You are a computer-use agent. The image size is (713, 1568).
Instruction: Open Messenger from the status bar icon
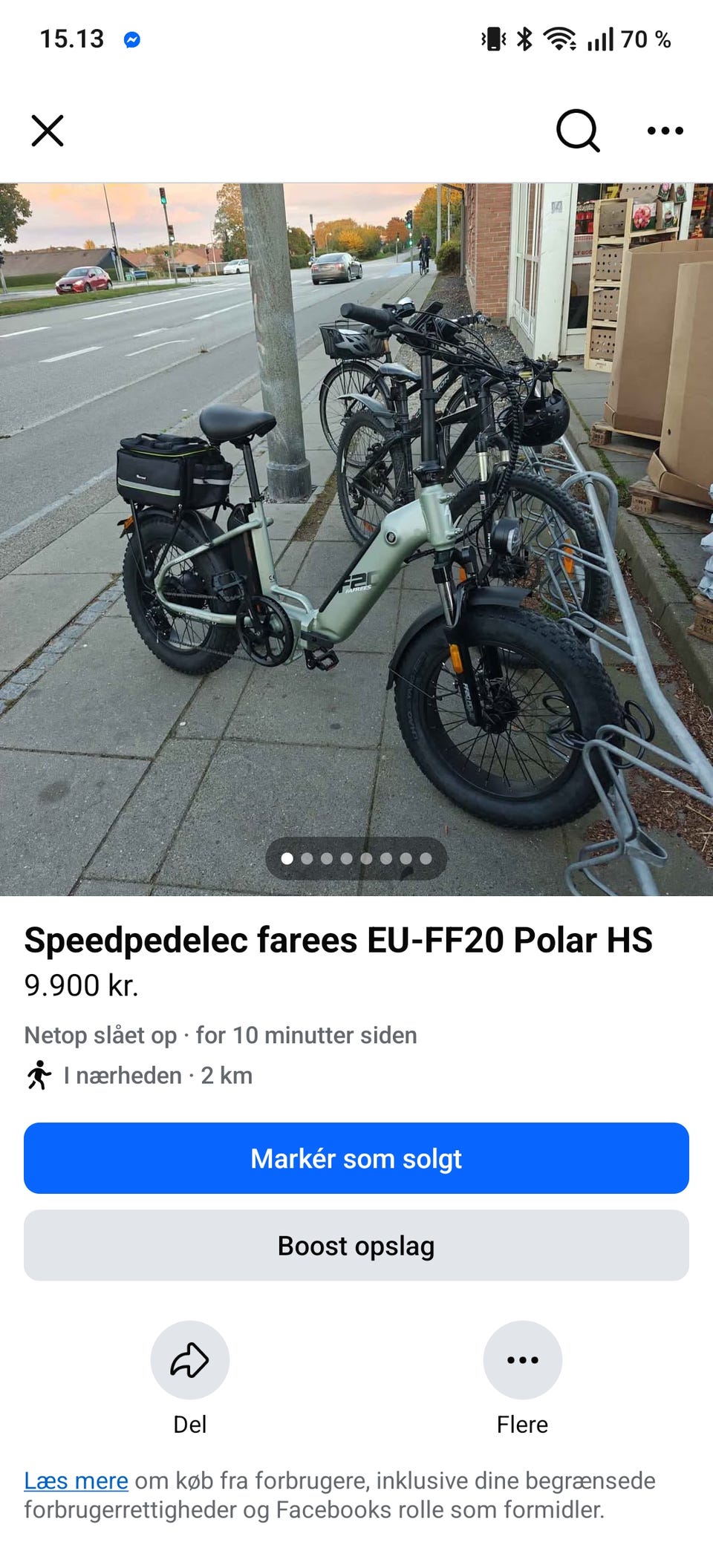point(132,39)
